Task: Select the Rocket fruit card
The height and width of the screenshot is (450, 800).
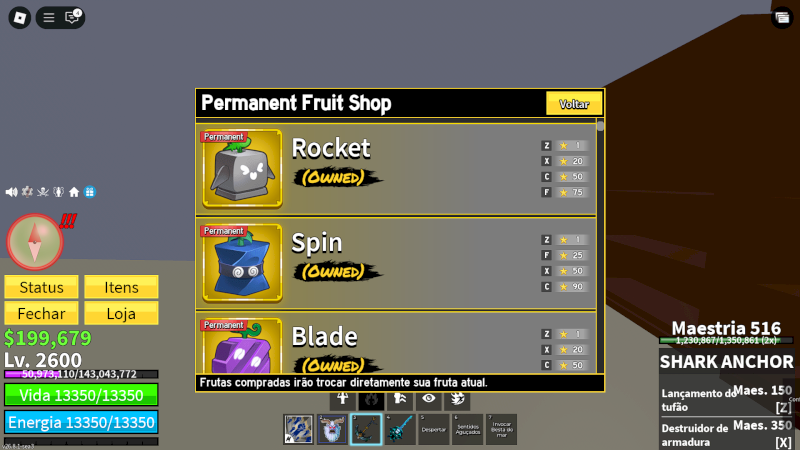Action: click(396, 168)
